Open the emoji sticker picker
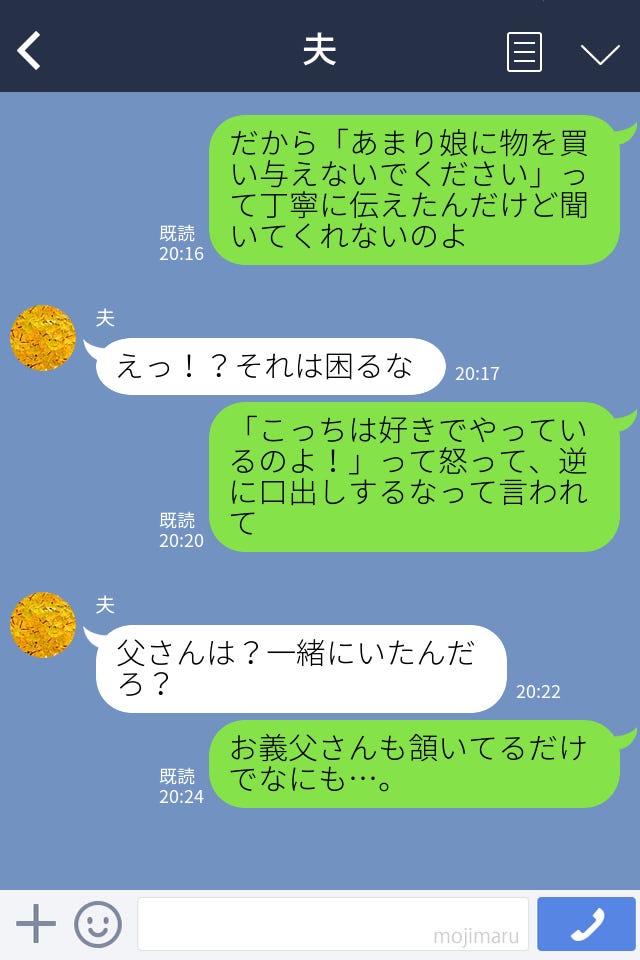 pyautogui.click(x=98, y=924)
